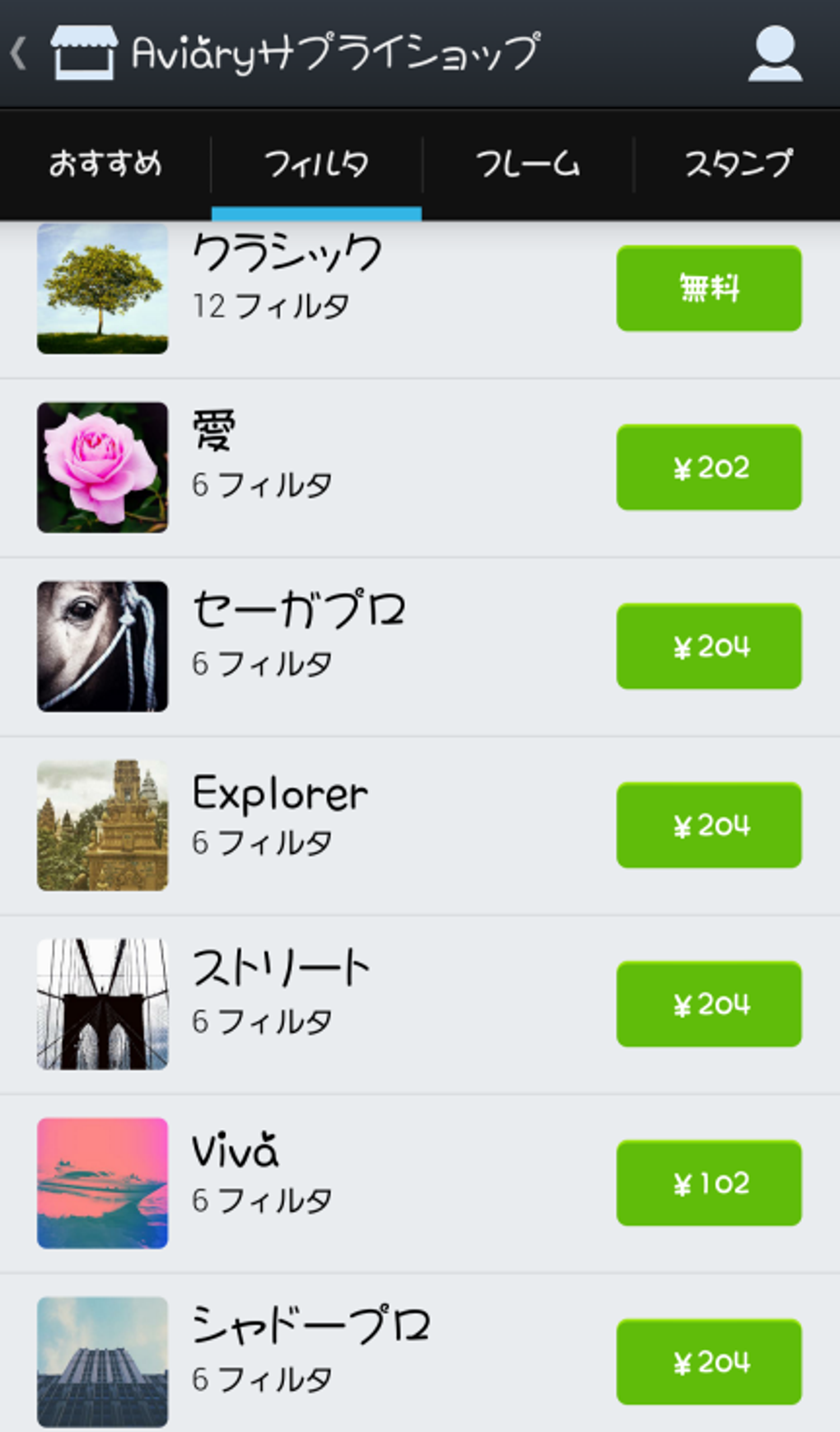Buy the 愛 filter pack for ¥202
The width and height of the screenshot is (840, 1432).
coord(708,467)
